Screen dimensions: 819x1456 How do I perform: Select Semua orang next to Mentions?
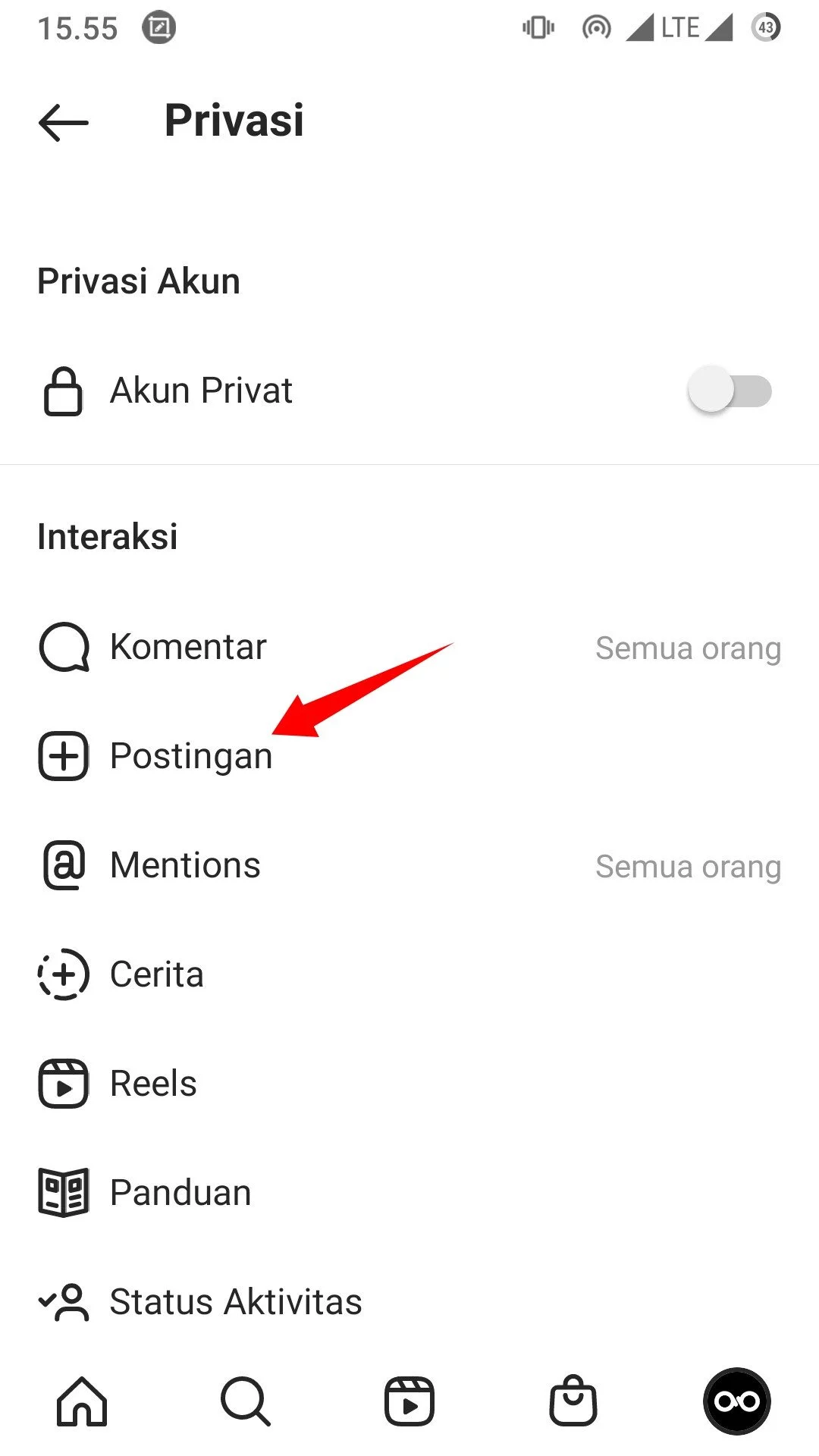click(x=687, y=867)
